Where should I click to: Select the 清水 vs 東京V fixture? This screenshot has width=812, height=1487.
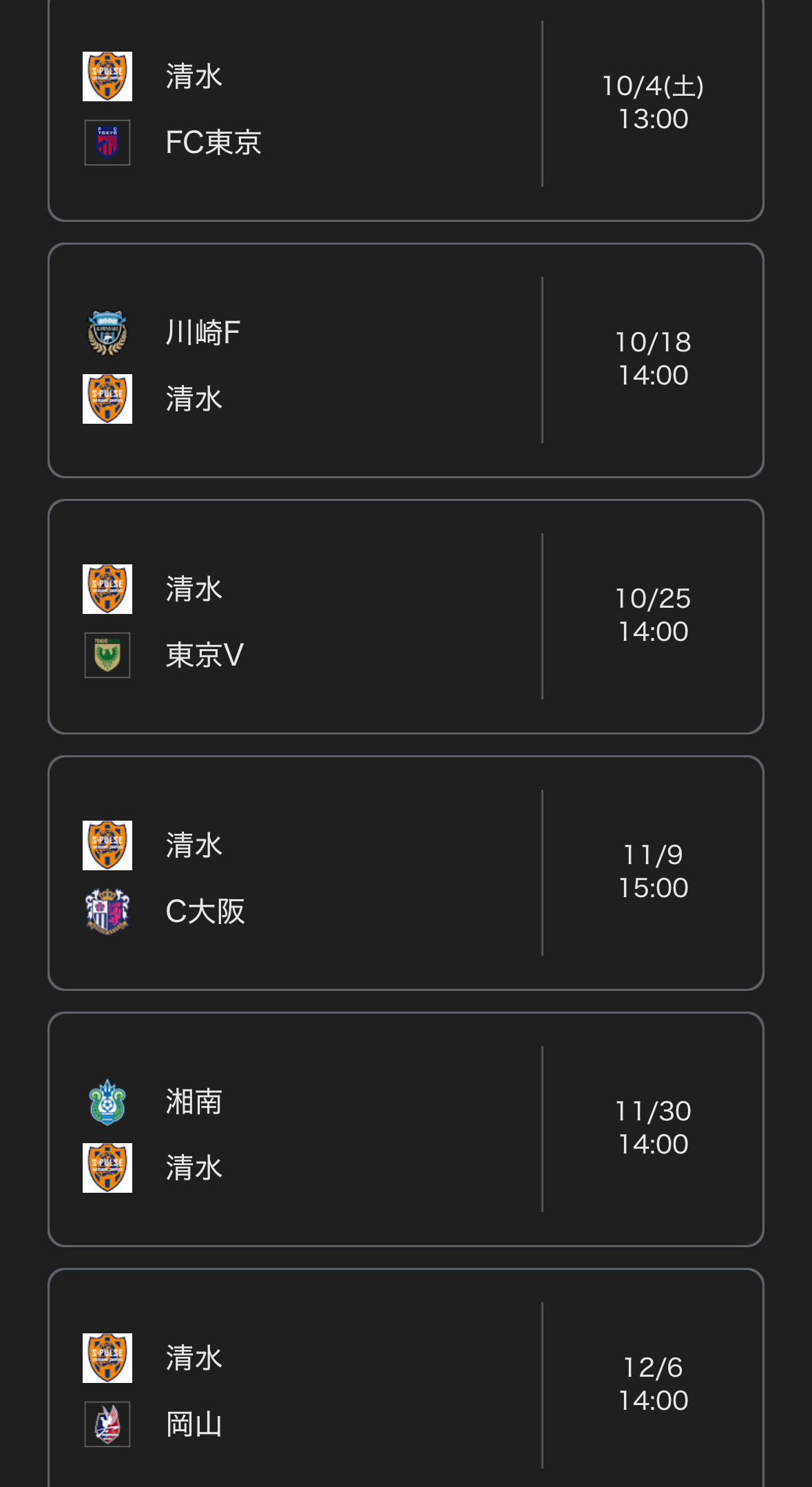405,617
